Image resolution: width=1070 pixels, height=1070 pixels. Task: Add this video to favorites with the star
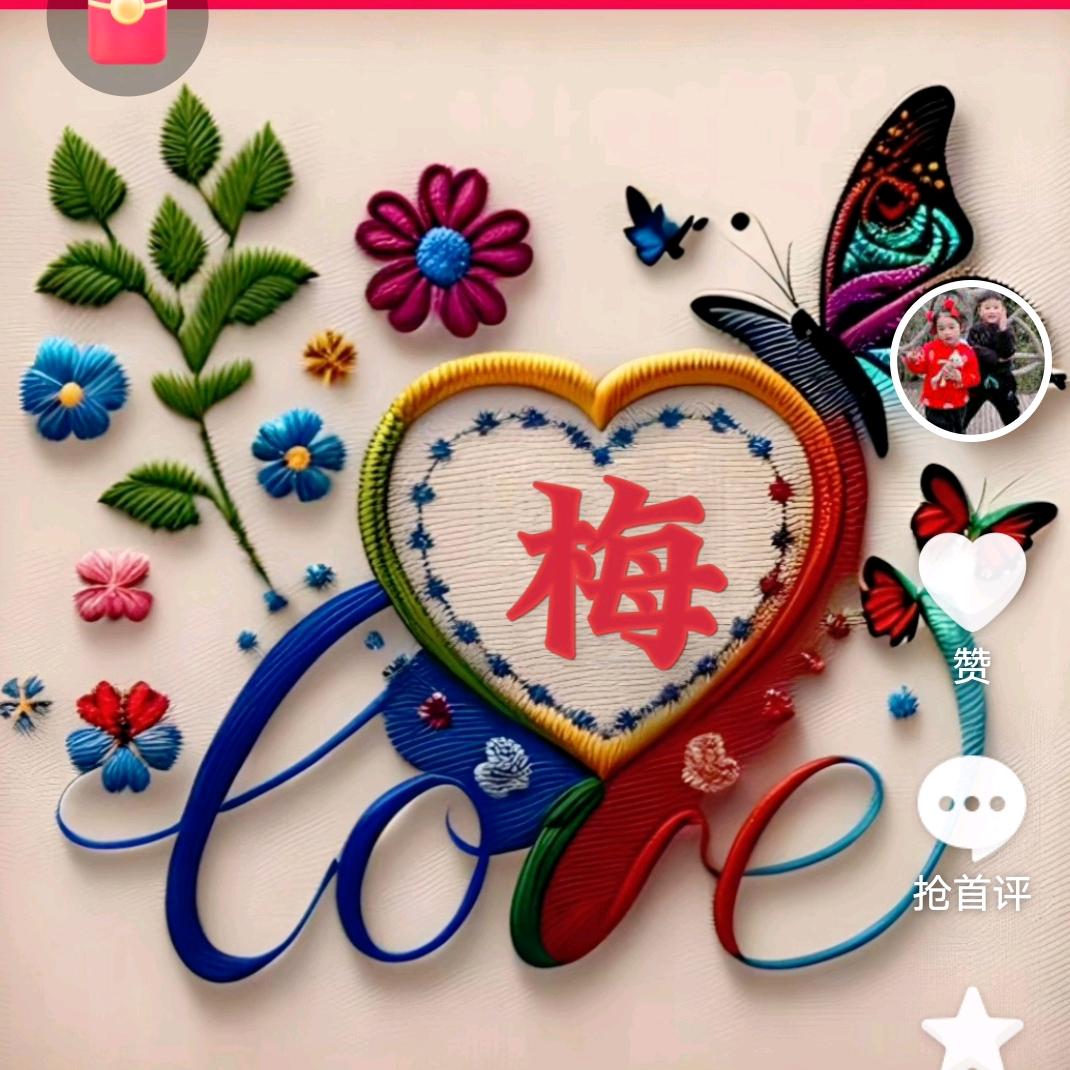click(972, 1030)
